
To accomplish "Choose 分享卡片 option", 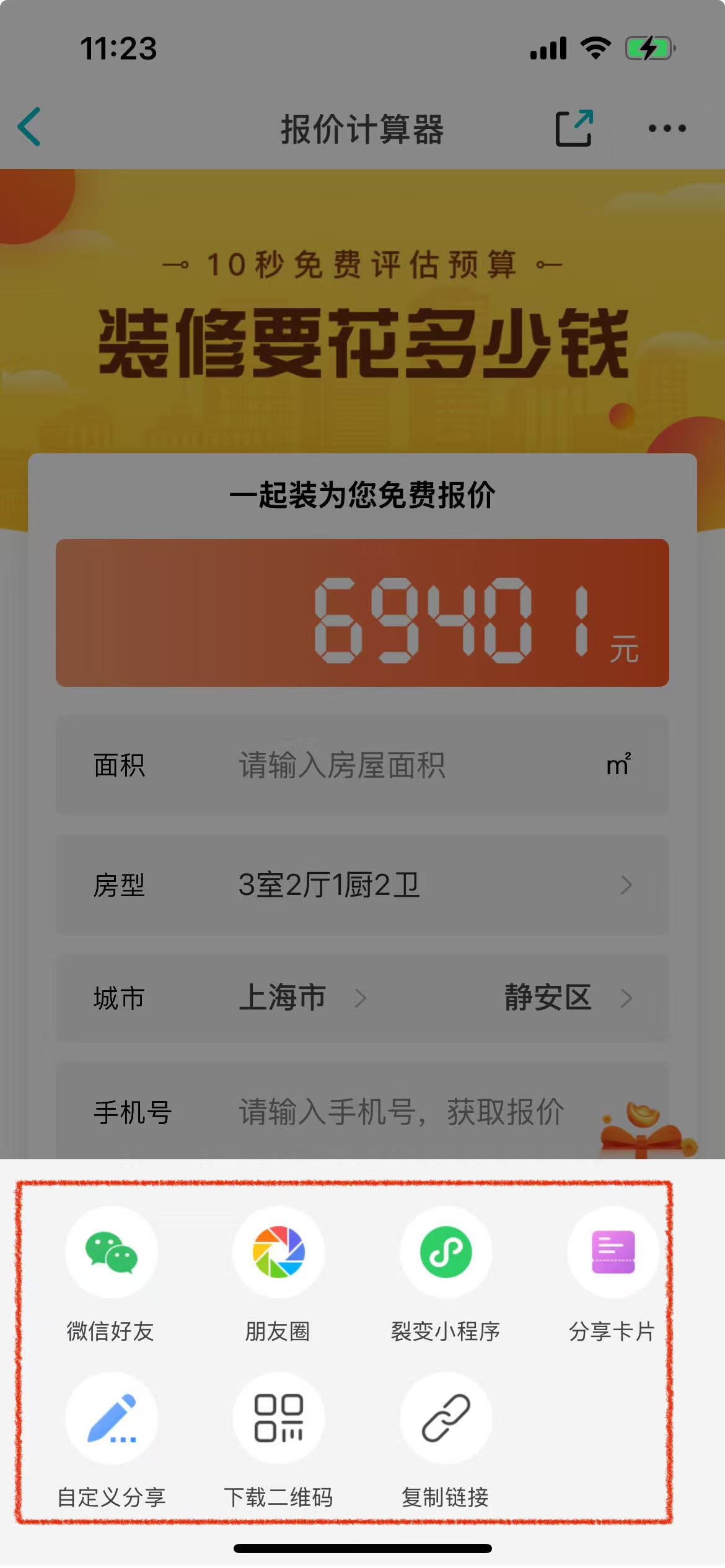I will (612, 1253).
